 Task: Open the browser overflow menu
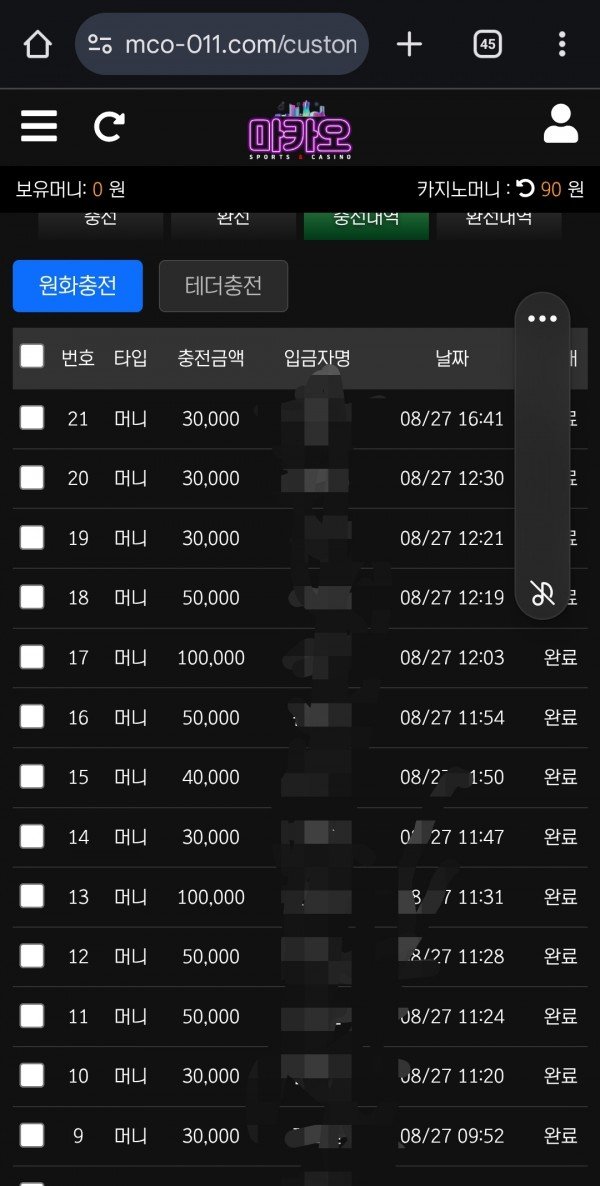tap(562, 45)
